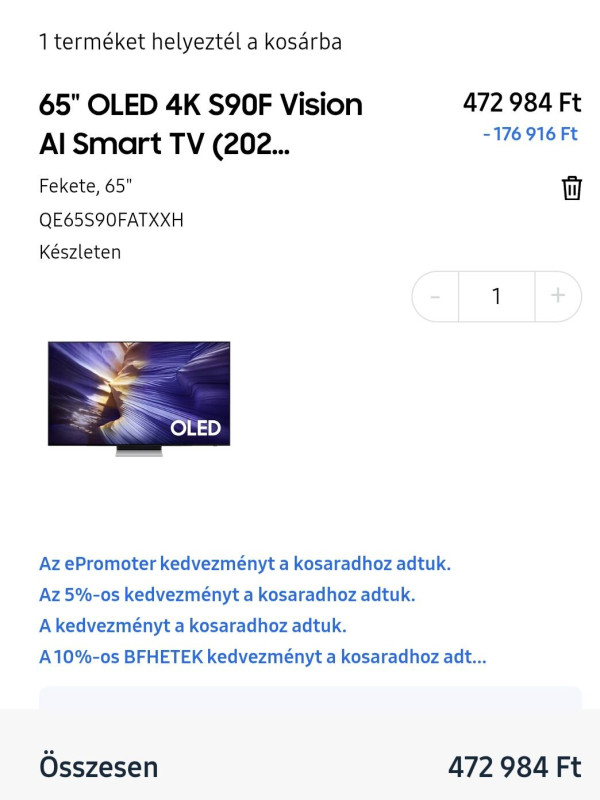The height and width of the screenshot is (800, 600).
Task: View the OLED TV product image
Action: click(139, 398)
